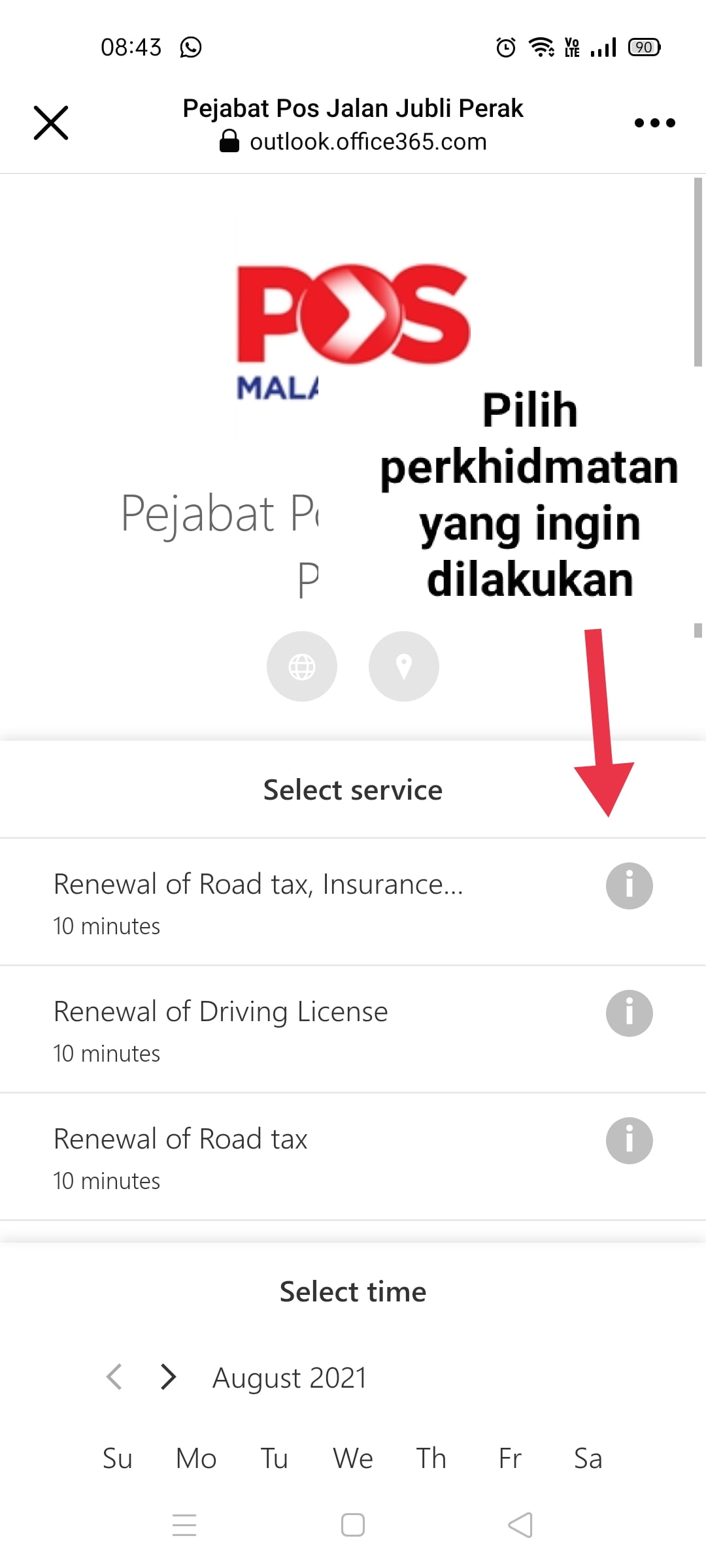
Task: Show info for Renewal of Driving License
Action: pos(629,1013)
